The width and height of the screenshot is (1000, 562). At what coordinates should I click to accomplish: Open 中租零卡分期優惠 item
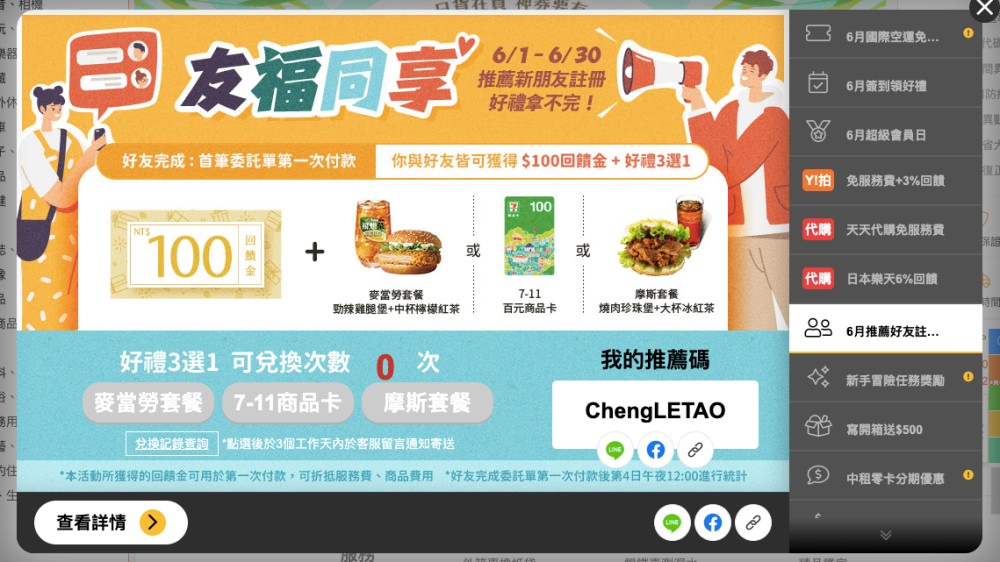coord(885,477)
